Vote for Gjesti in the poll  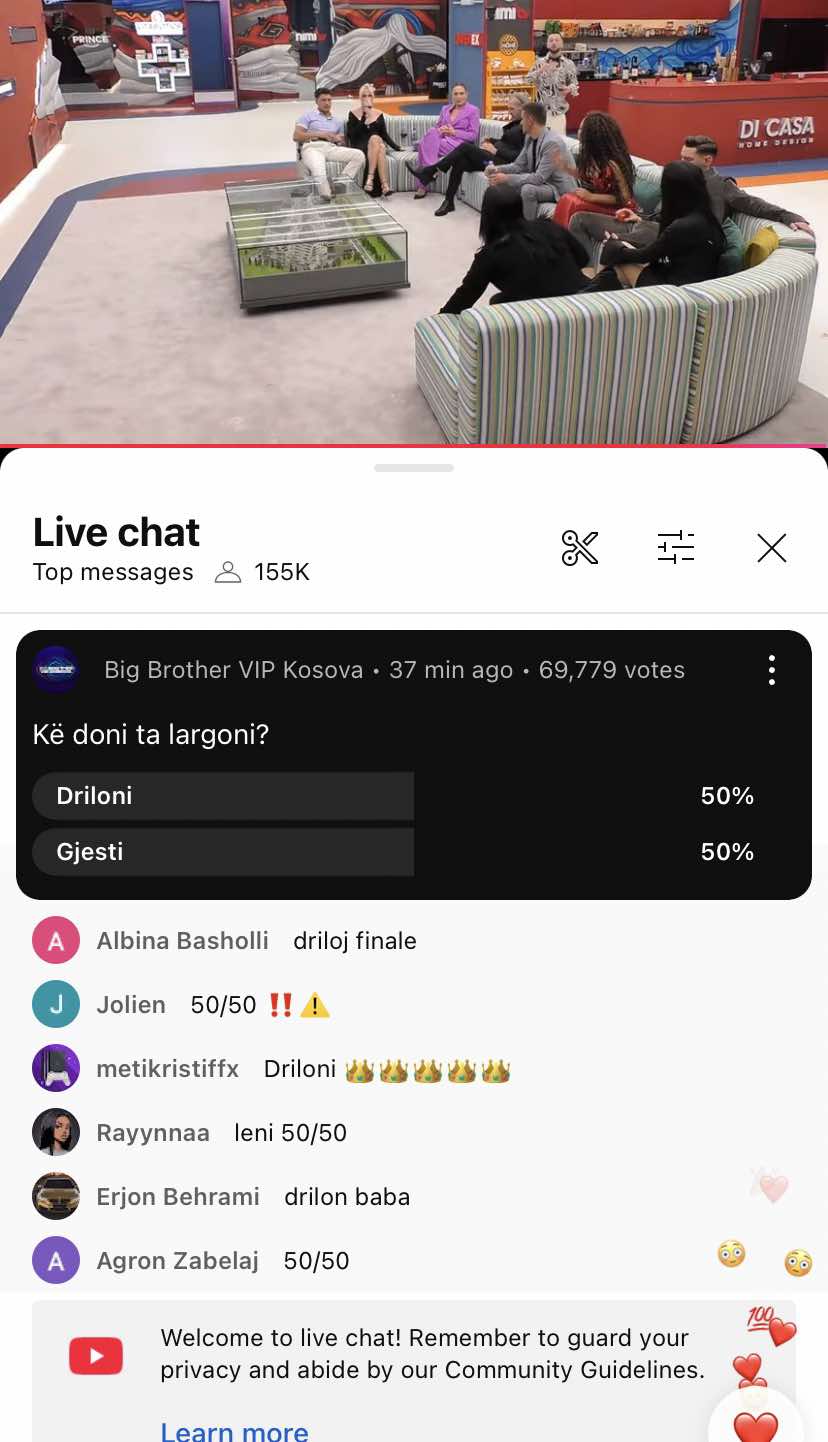(405, 852)
